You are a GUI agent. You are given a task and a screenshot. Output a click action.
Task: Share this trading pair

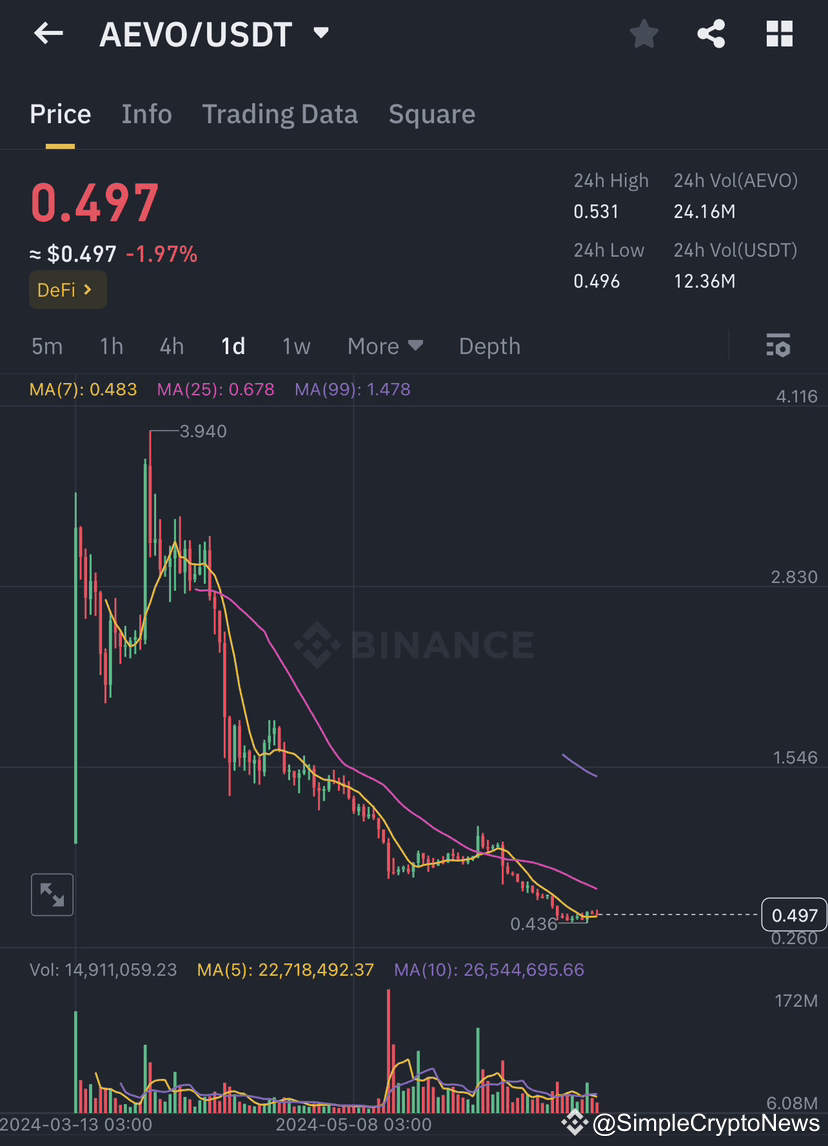coord(711,34)
